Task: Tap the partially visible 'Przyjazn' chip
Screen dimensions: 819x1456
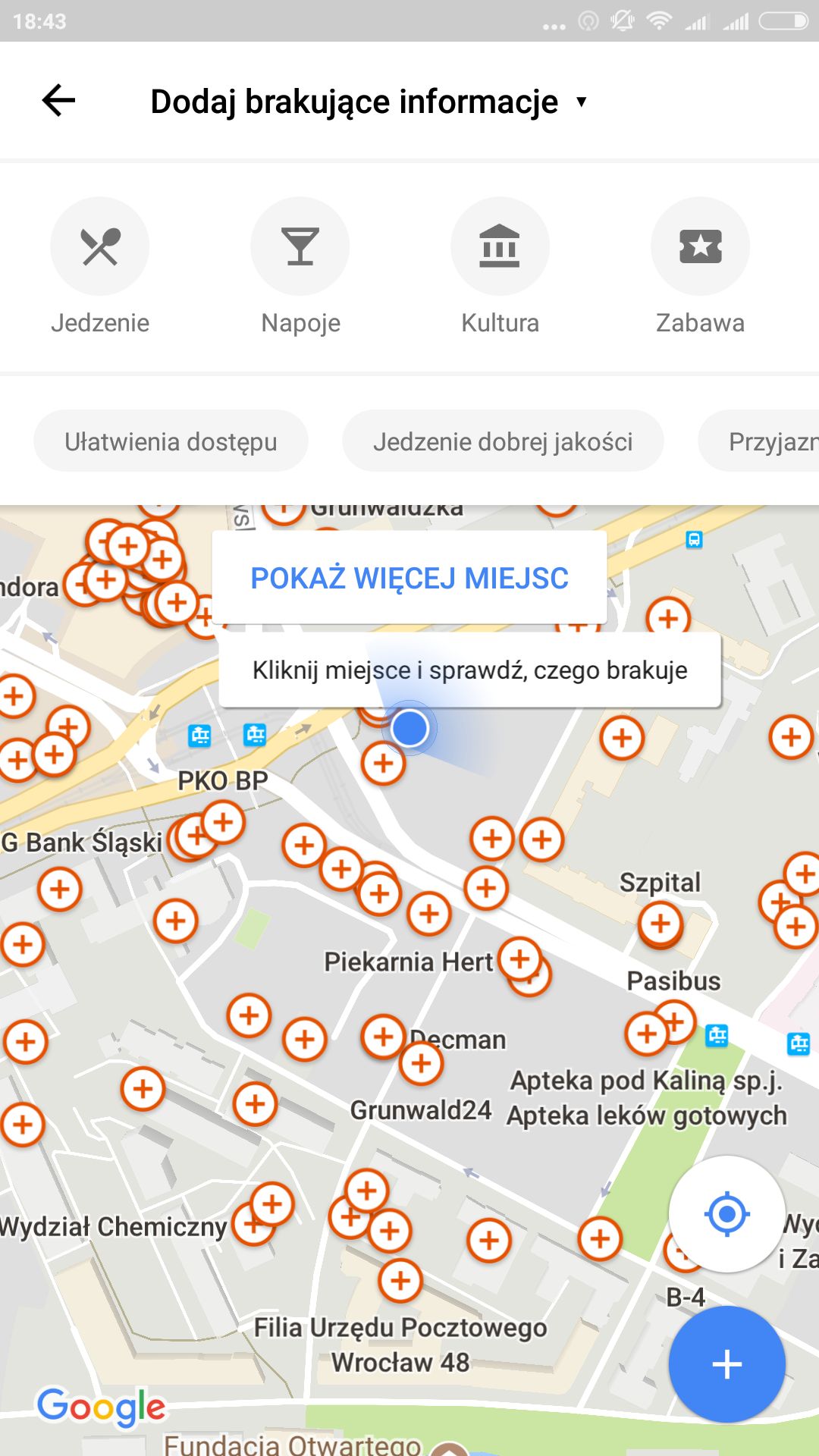Action: click(758, 441)
